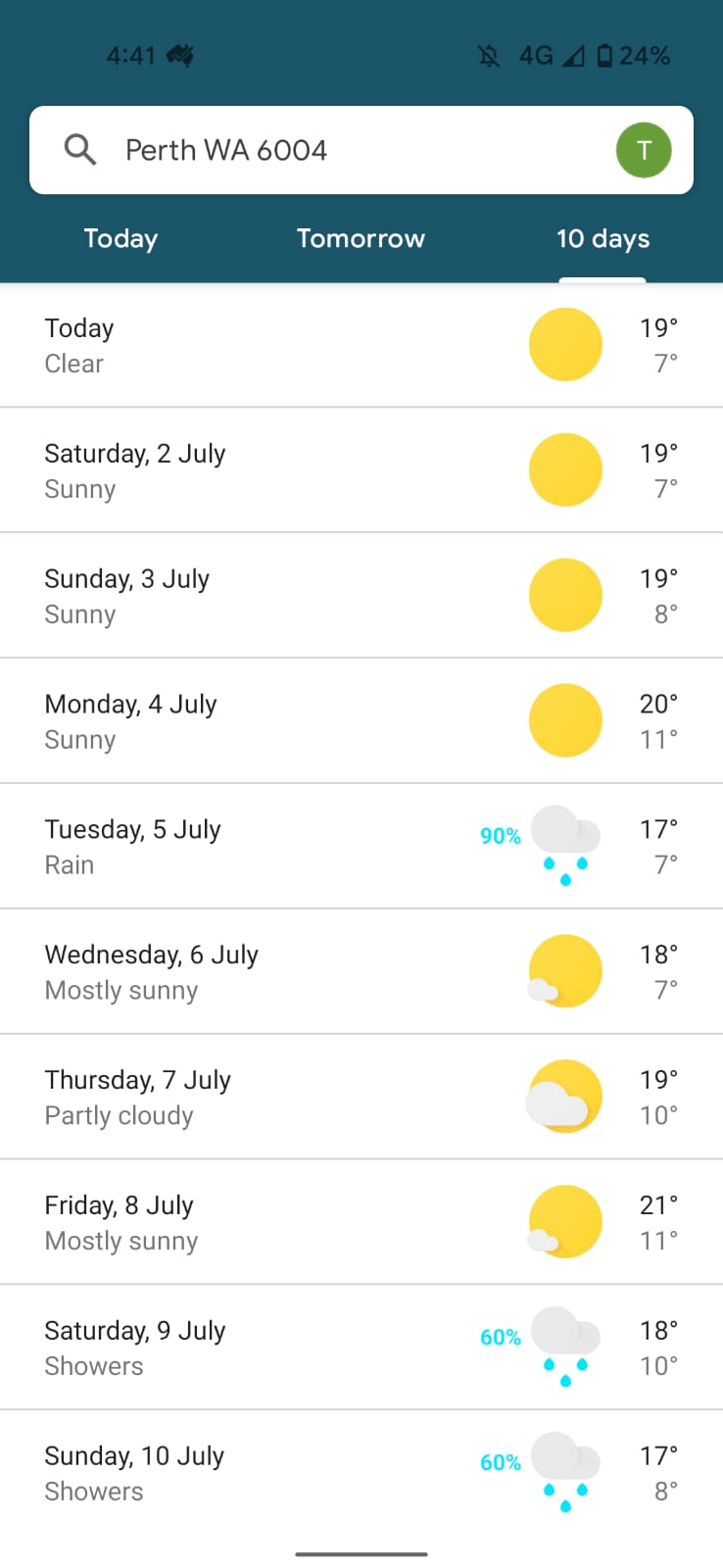Select the 10 days tab
This screenshot has height=1568, width=723.
602,239
